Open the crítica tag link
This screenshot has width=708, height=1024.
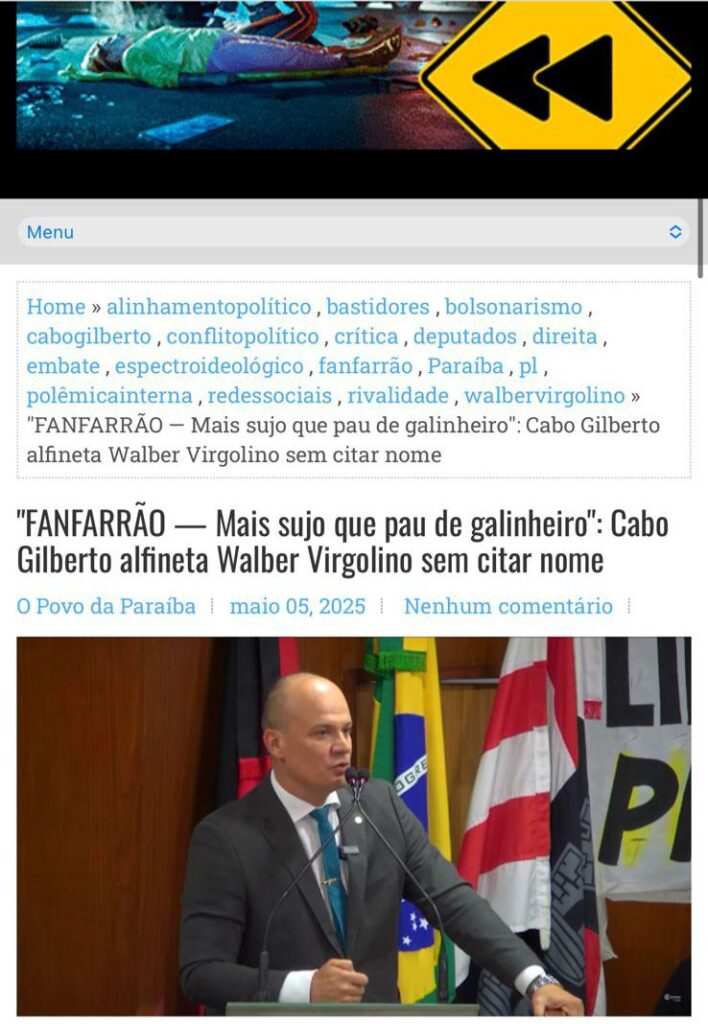pyautogui.click(x=366, y=337)
